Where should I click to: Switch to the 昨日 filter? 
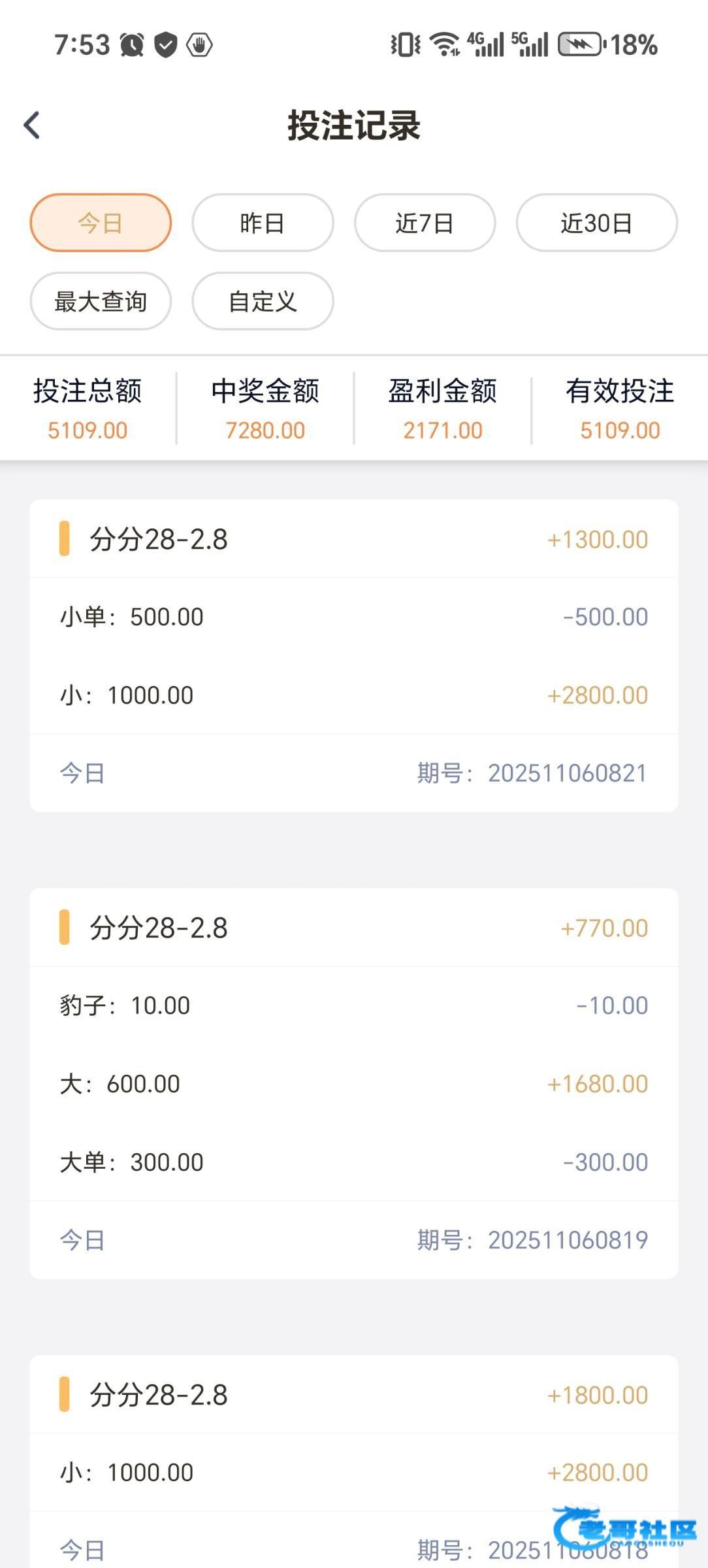(x=263, y=223)
